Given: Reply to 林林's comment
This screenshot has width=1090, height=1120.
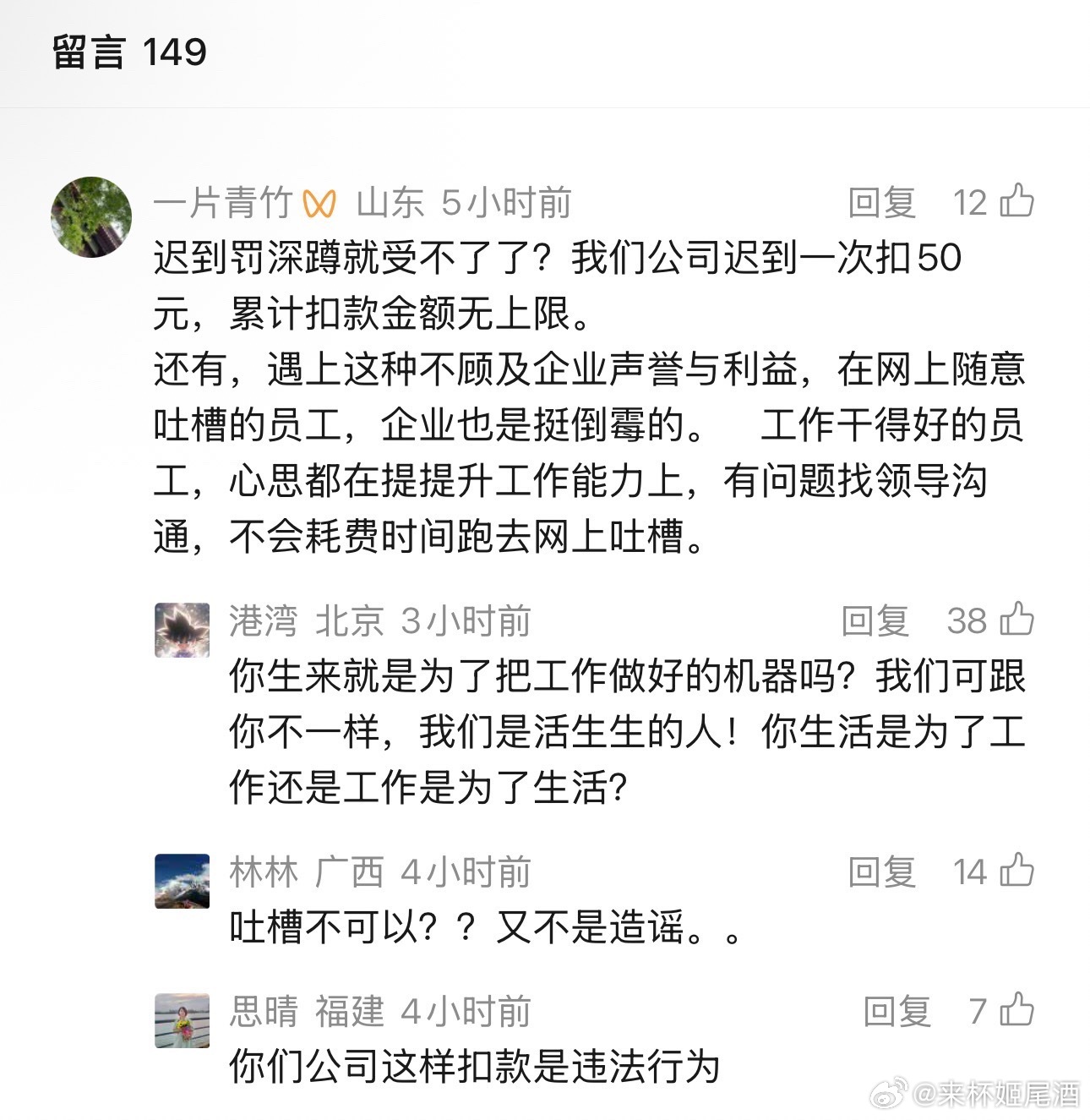Looking at the screenshot, I should click(x=881, y=871).
